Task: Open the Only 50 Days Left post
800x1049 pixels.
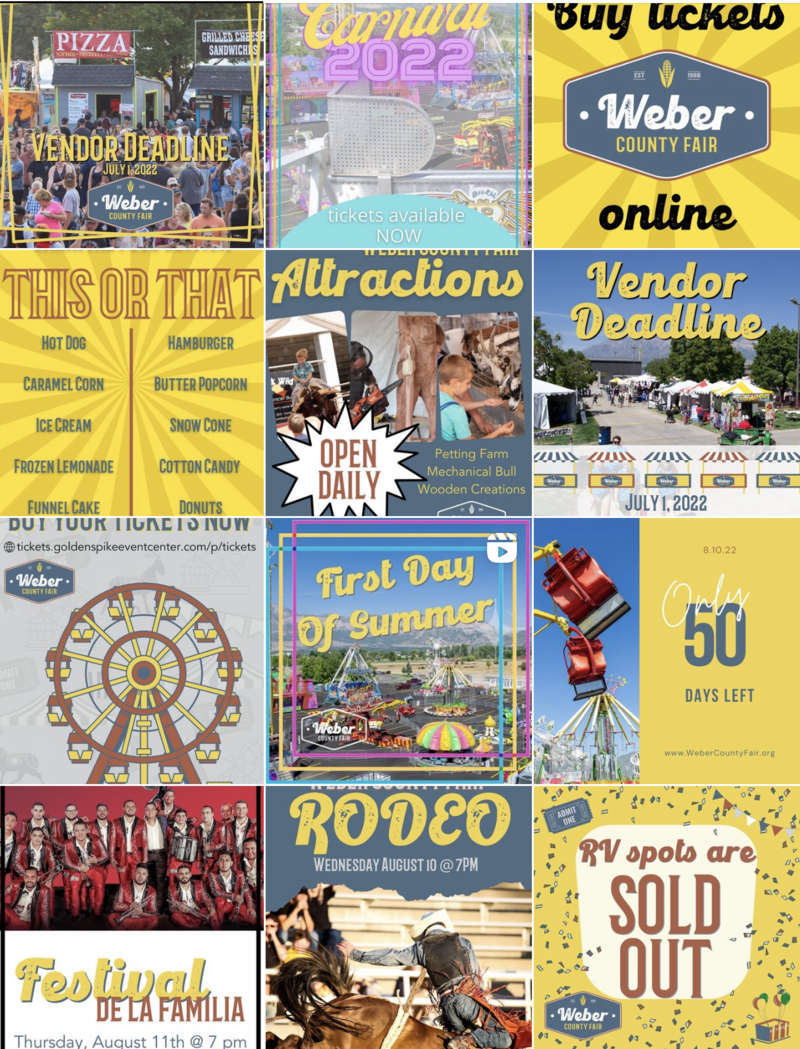Action: (x=666, y=650)
